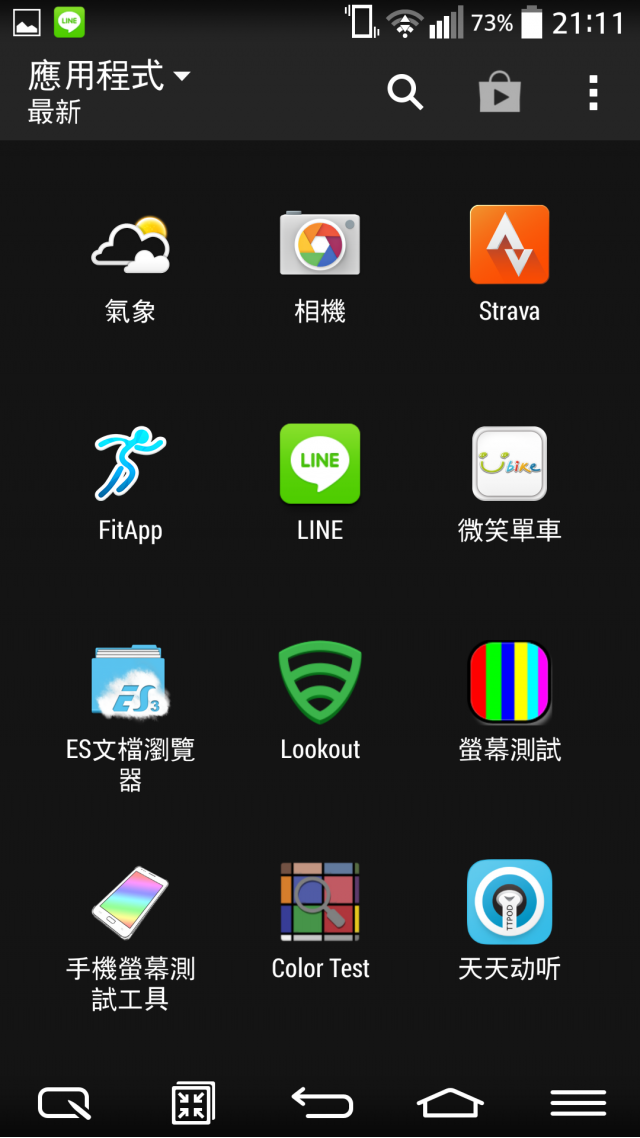The image size is (640, 1138).
Task: Open the 應用程式 sort dropdown
Action: point(109,92)
